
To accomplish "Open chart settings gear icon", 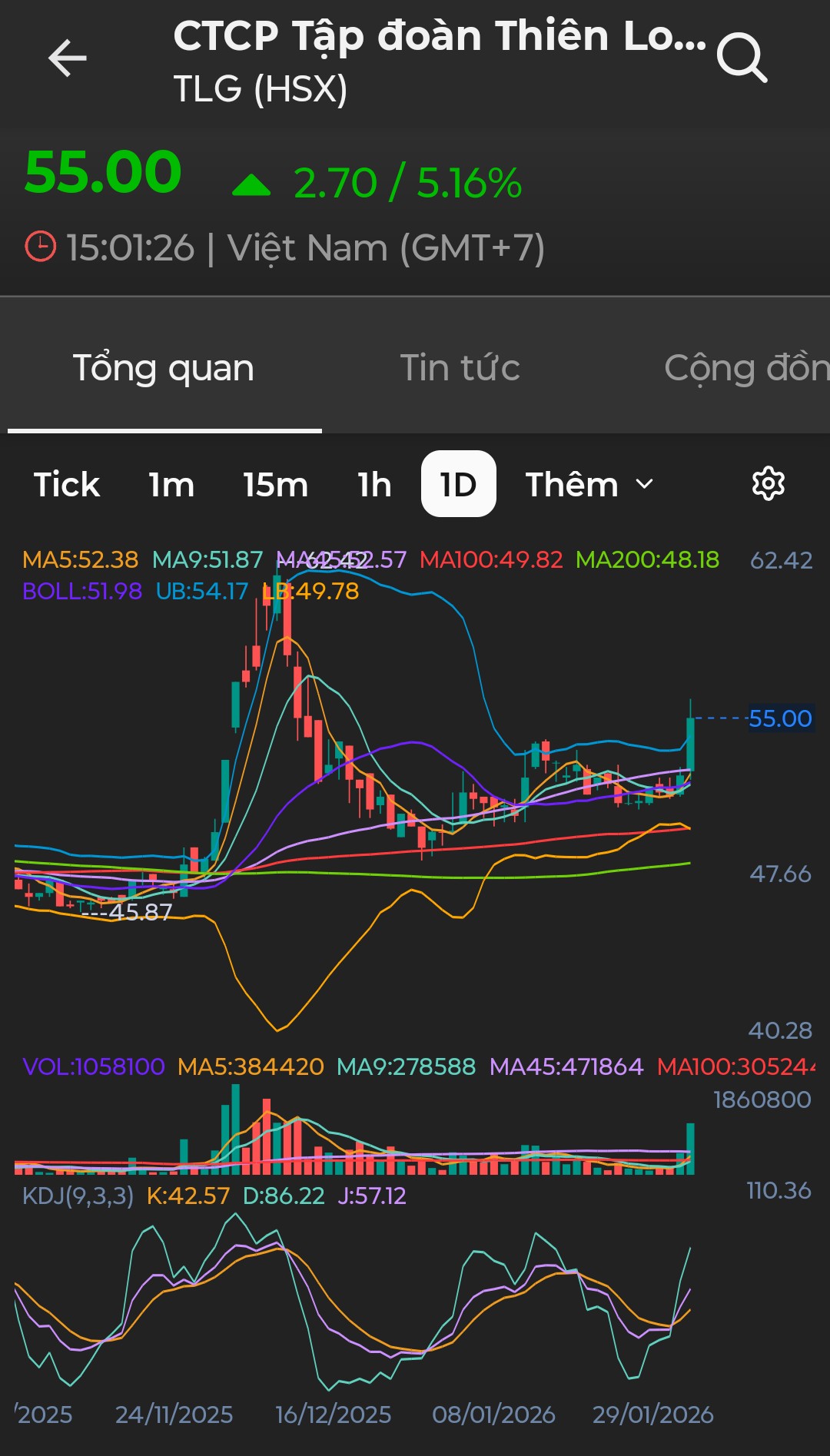I will 768,484.
